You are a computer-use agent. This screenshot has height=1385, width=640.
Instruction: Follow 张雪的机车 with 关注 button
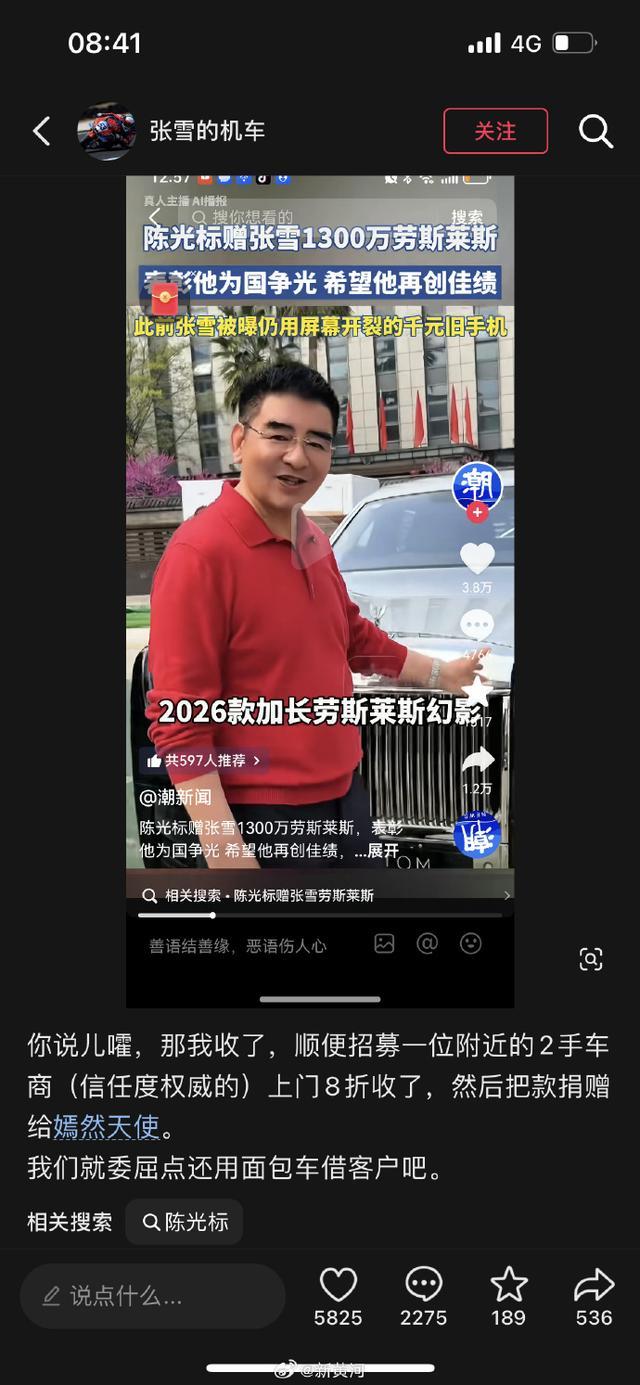point(495,131)
